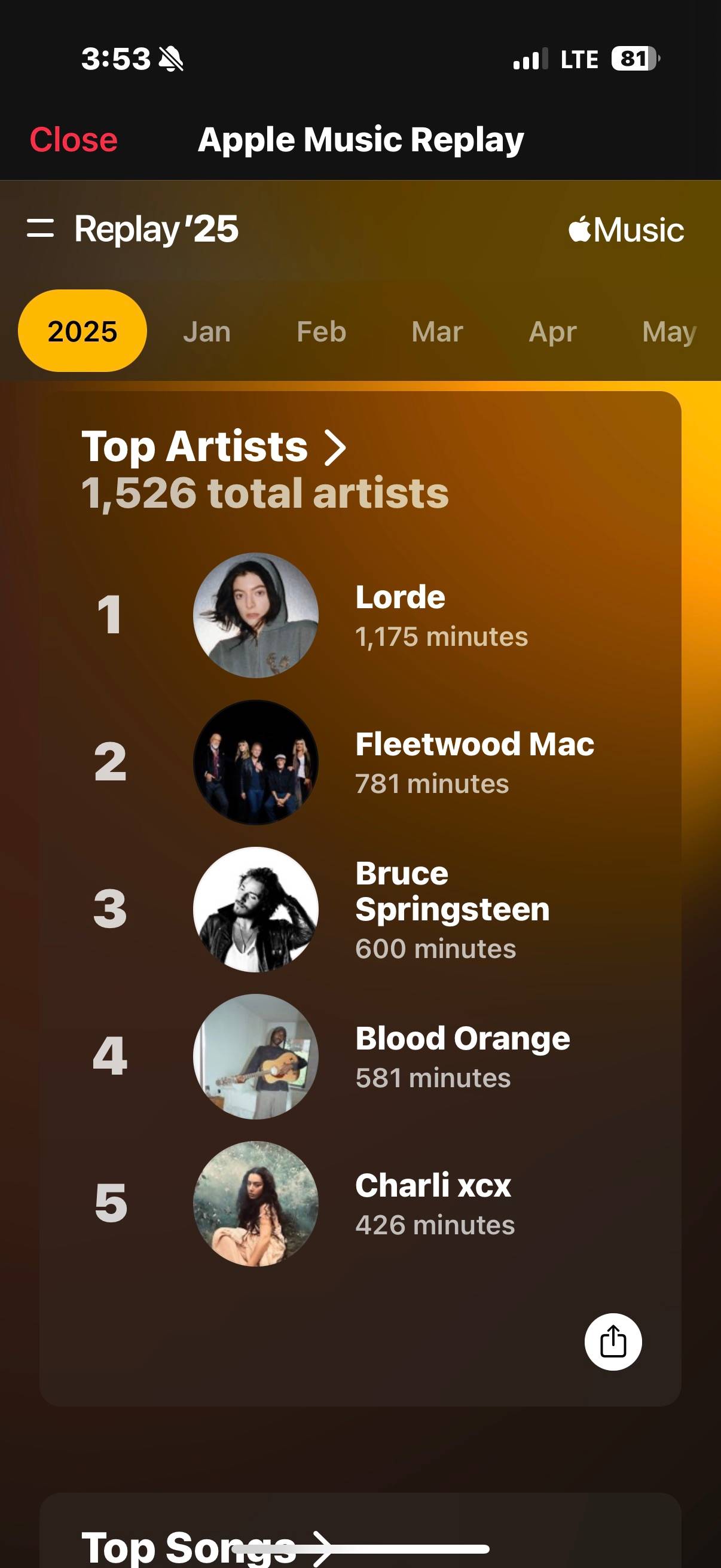Switch to the Jan tab
721x1568 pixels.
coord(207,332)
